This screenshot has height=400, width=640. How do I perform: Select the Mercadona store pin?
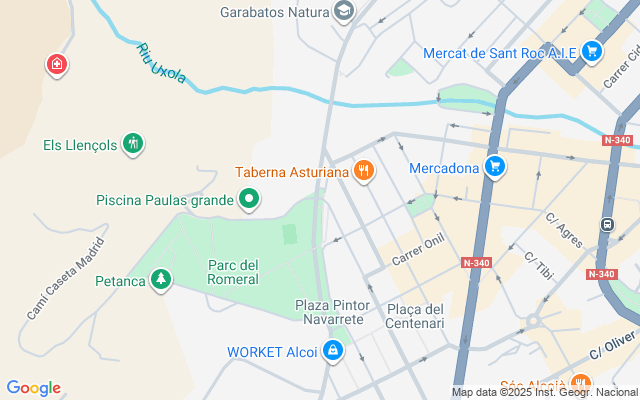pos(493,167)
